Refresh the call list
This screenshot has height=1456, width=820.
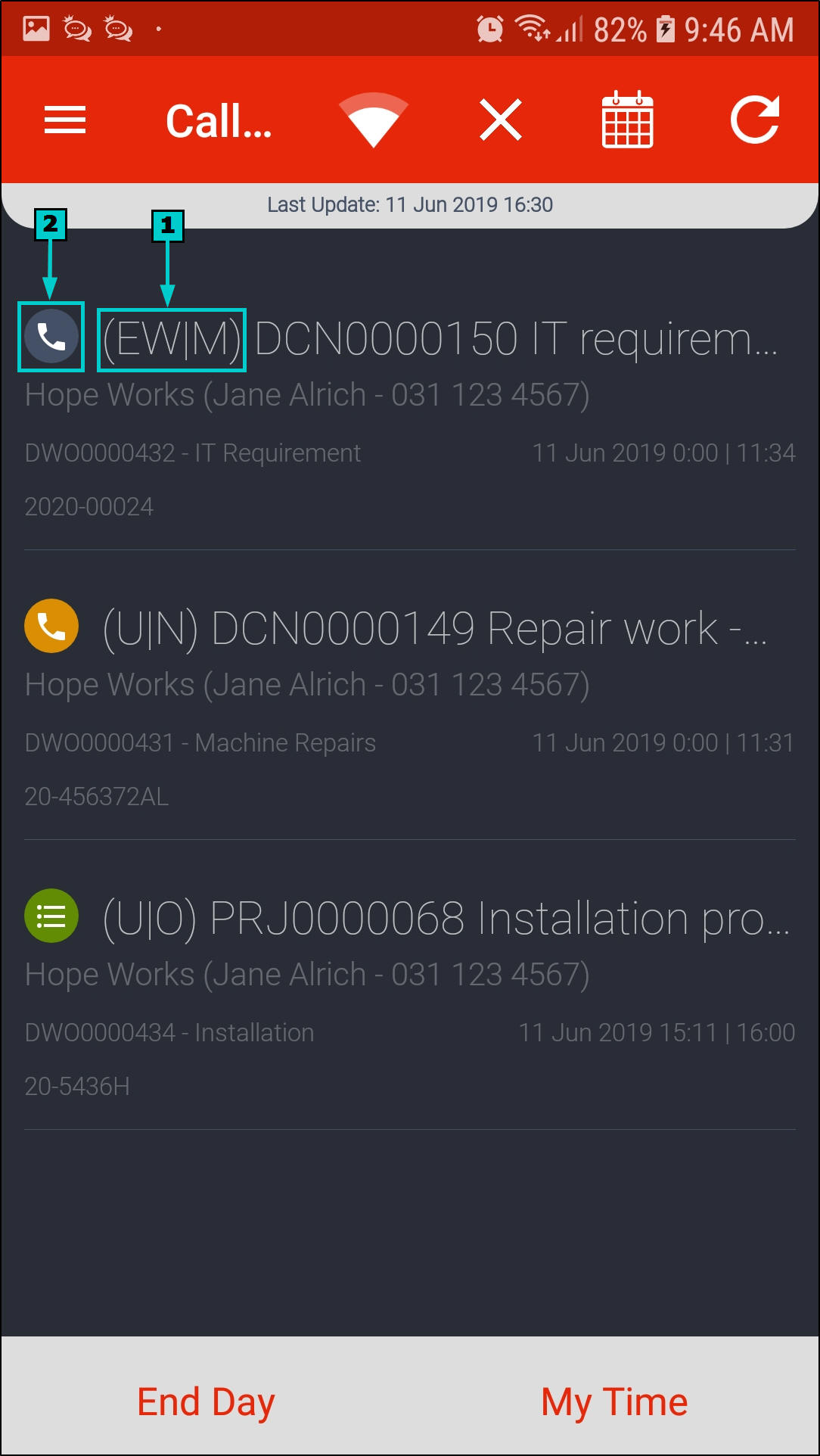tap(755, 120)
